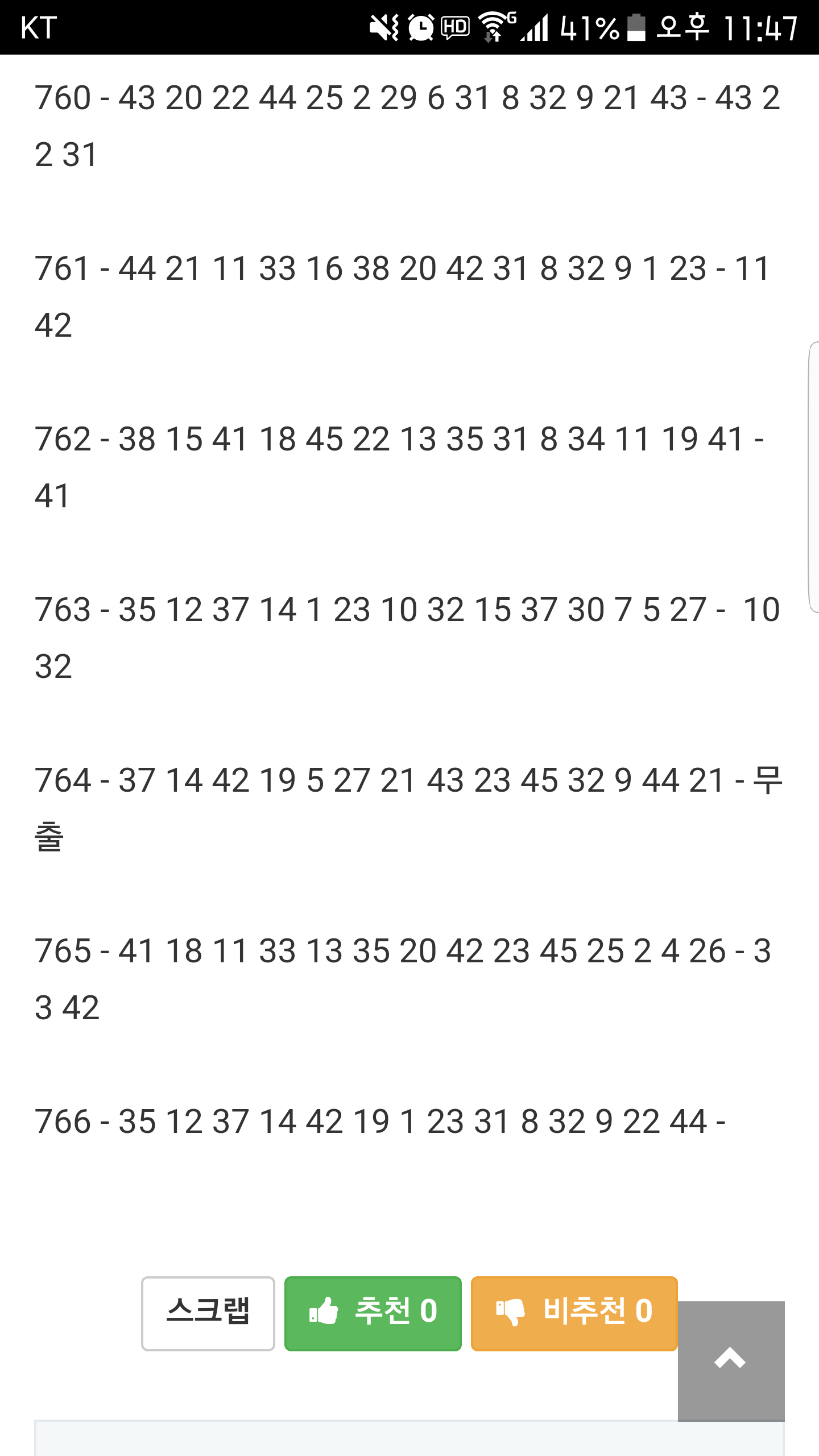Downvote the post with 비추천

click(x=574, y=1313)
